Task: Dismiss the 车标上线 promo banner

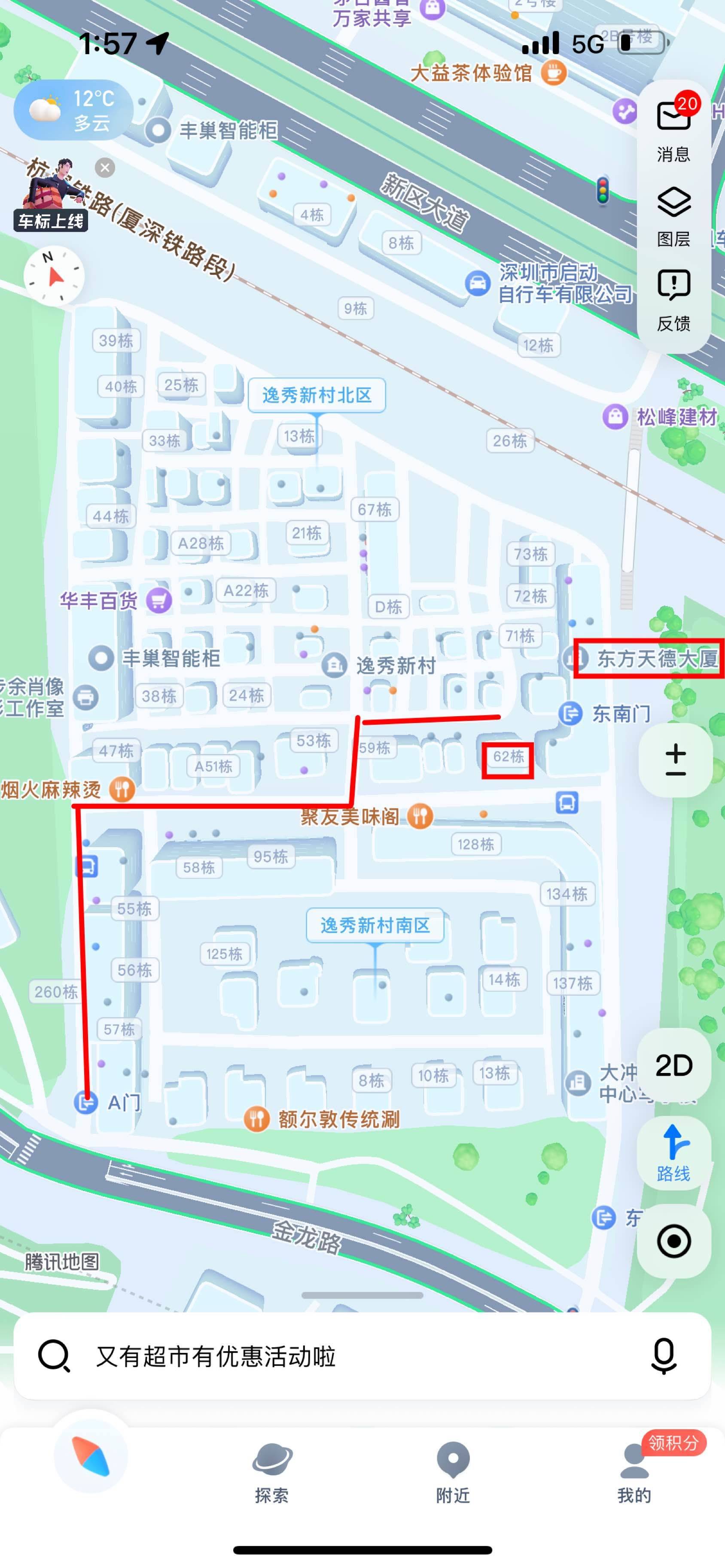Action: click(x=105, y=167)
